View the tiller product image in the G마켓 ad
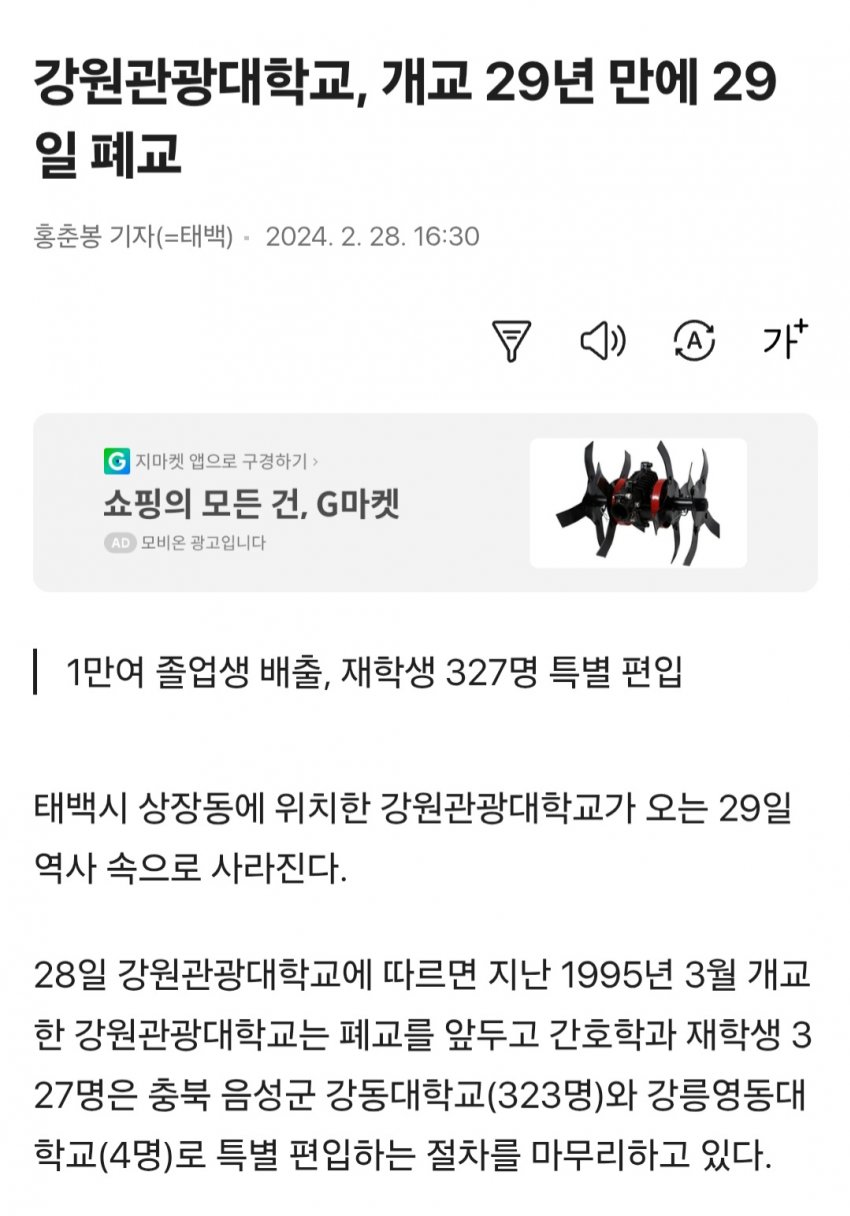 click(x=638, y=502)
